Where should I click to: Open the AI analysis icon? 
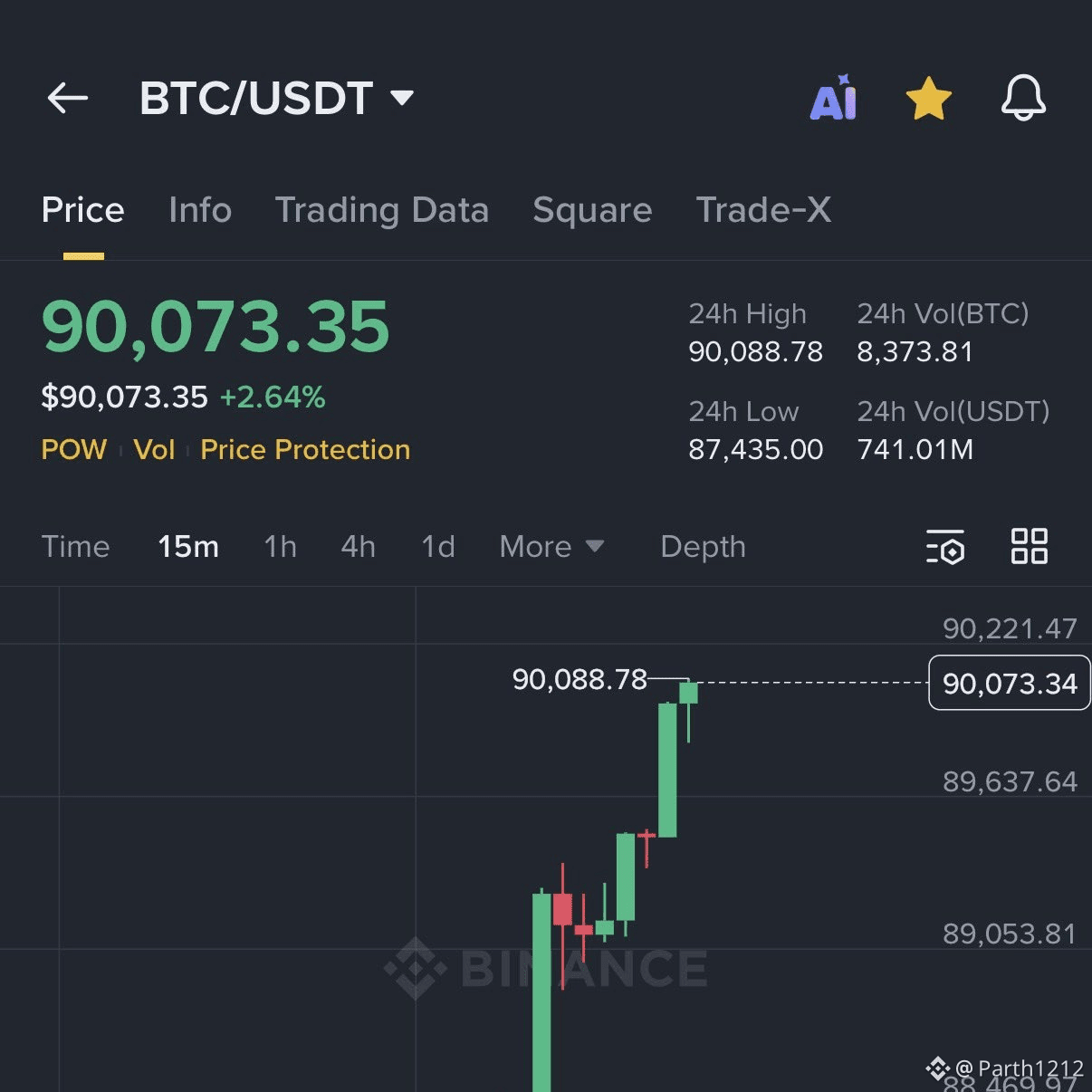(833, 98)
